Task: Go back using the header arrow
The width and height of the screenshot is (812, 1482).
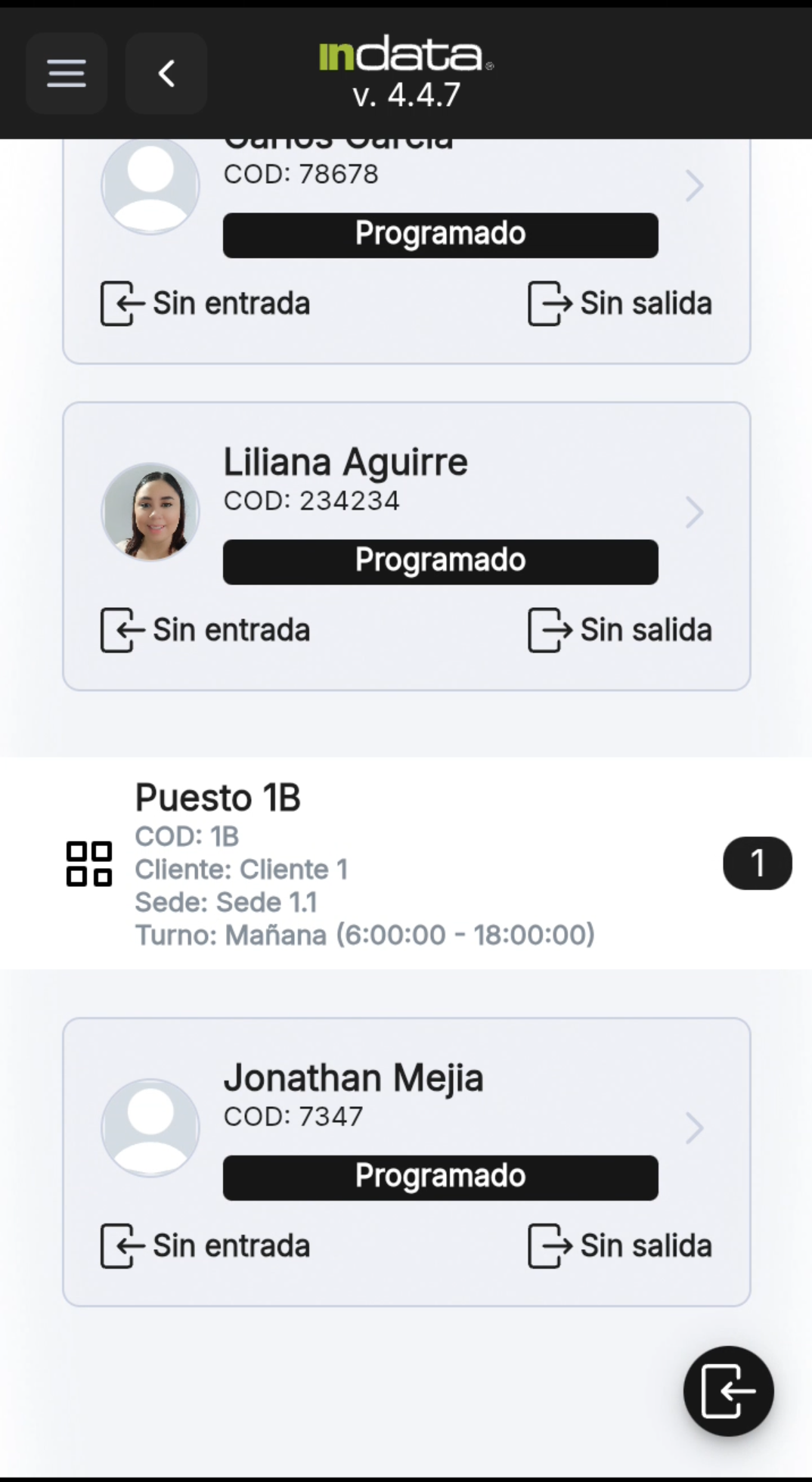Action: (x=166, y=73)
